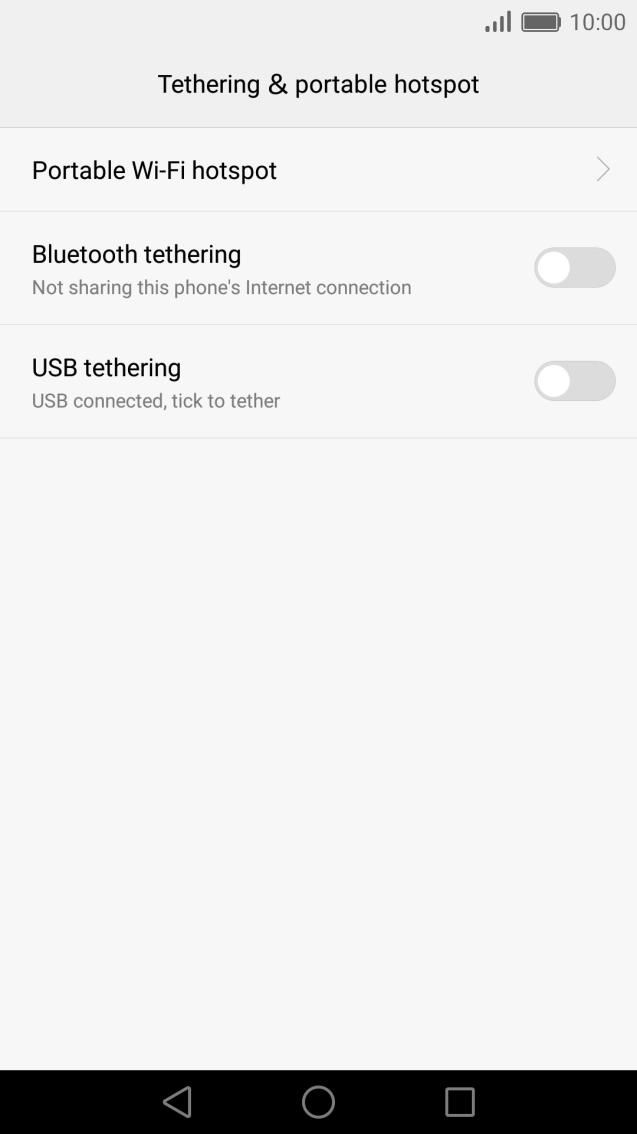Go back using navigation bar back button
This screenshot has height=1134, width=637.
177,1102
